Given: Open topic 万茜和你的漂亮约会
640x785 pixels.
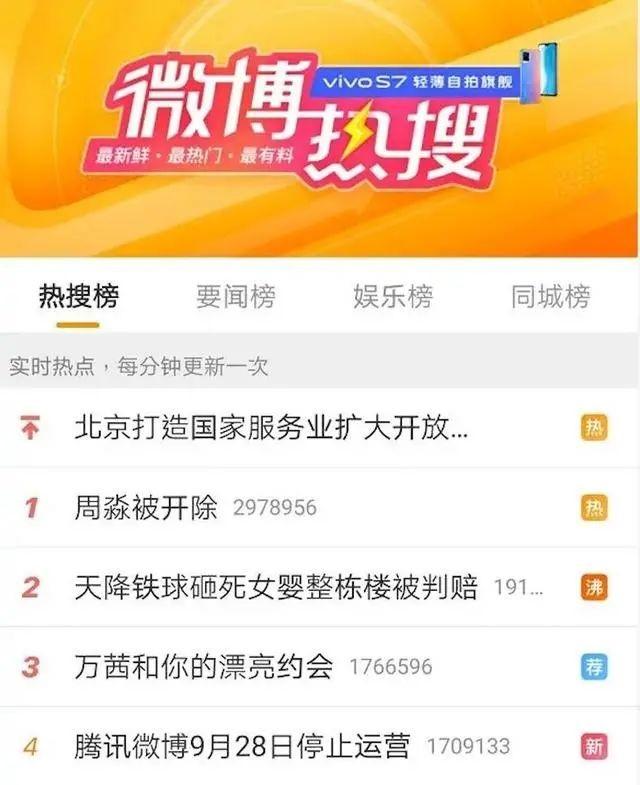Looking at the screenshot, I should [x=204, y=667].
